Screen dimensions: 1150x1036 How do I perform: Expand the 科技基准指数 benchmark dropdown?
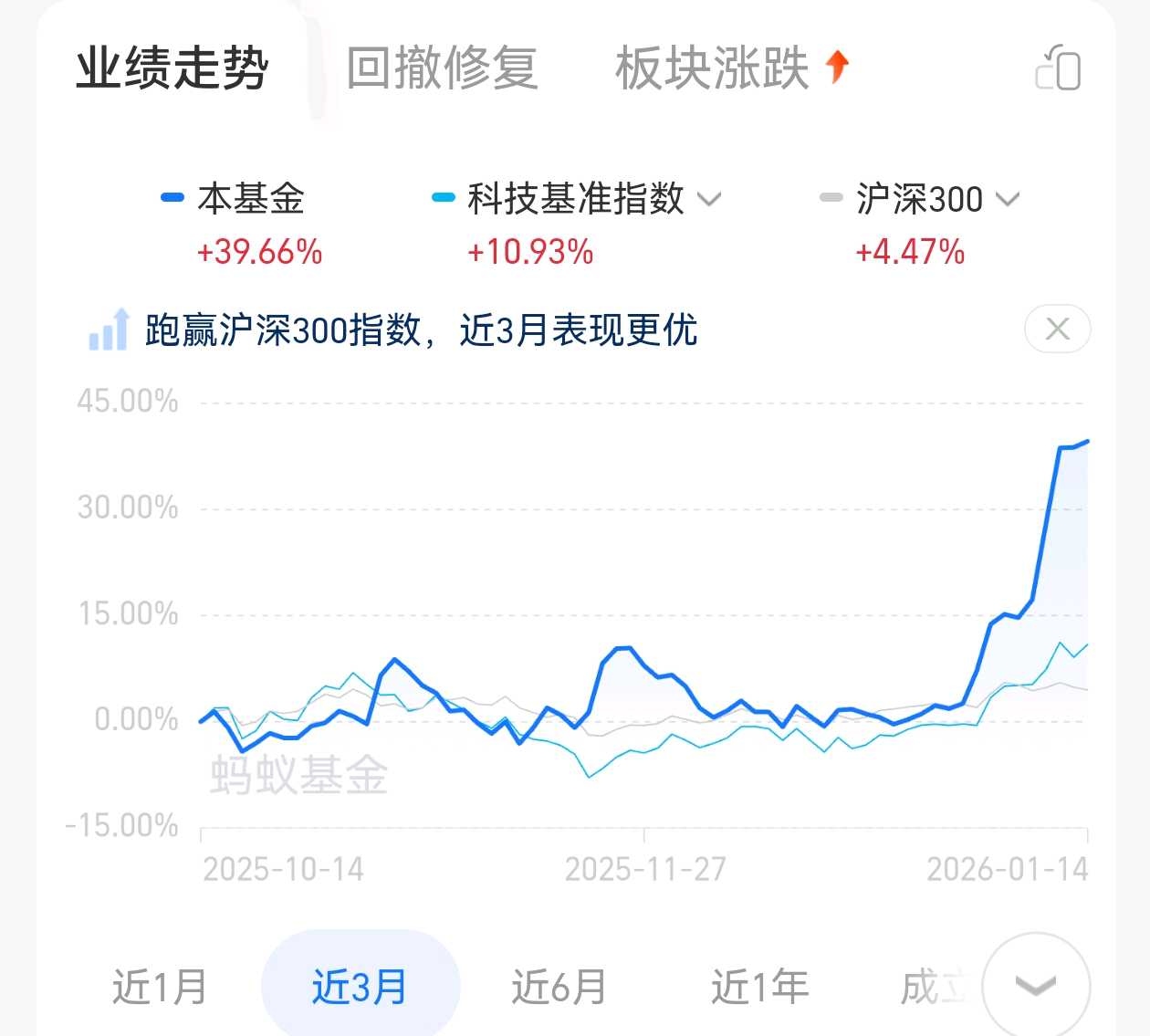tap(709, 199)
